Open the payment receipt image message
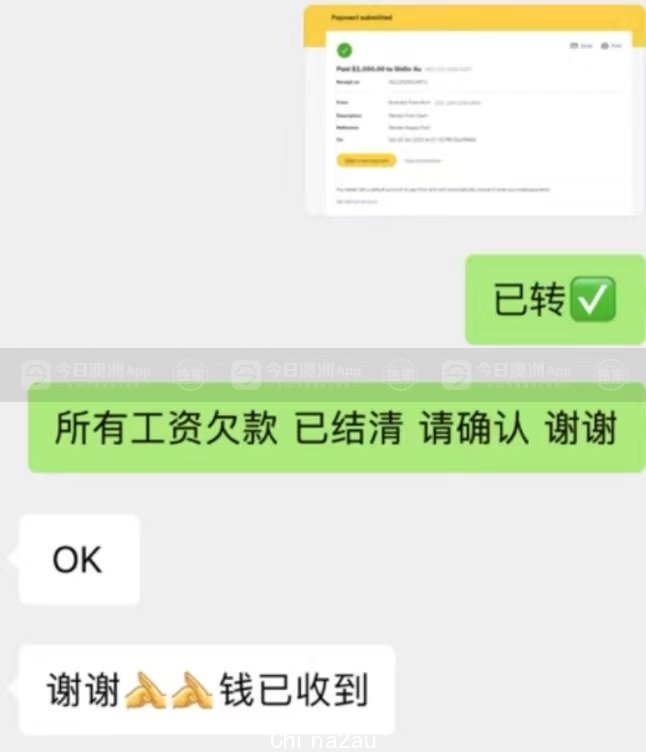The height and width of the screenshot is (752, 646). pos(474,112)
